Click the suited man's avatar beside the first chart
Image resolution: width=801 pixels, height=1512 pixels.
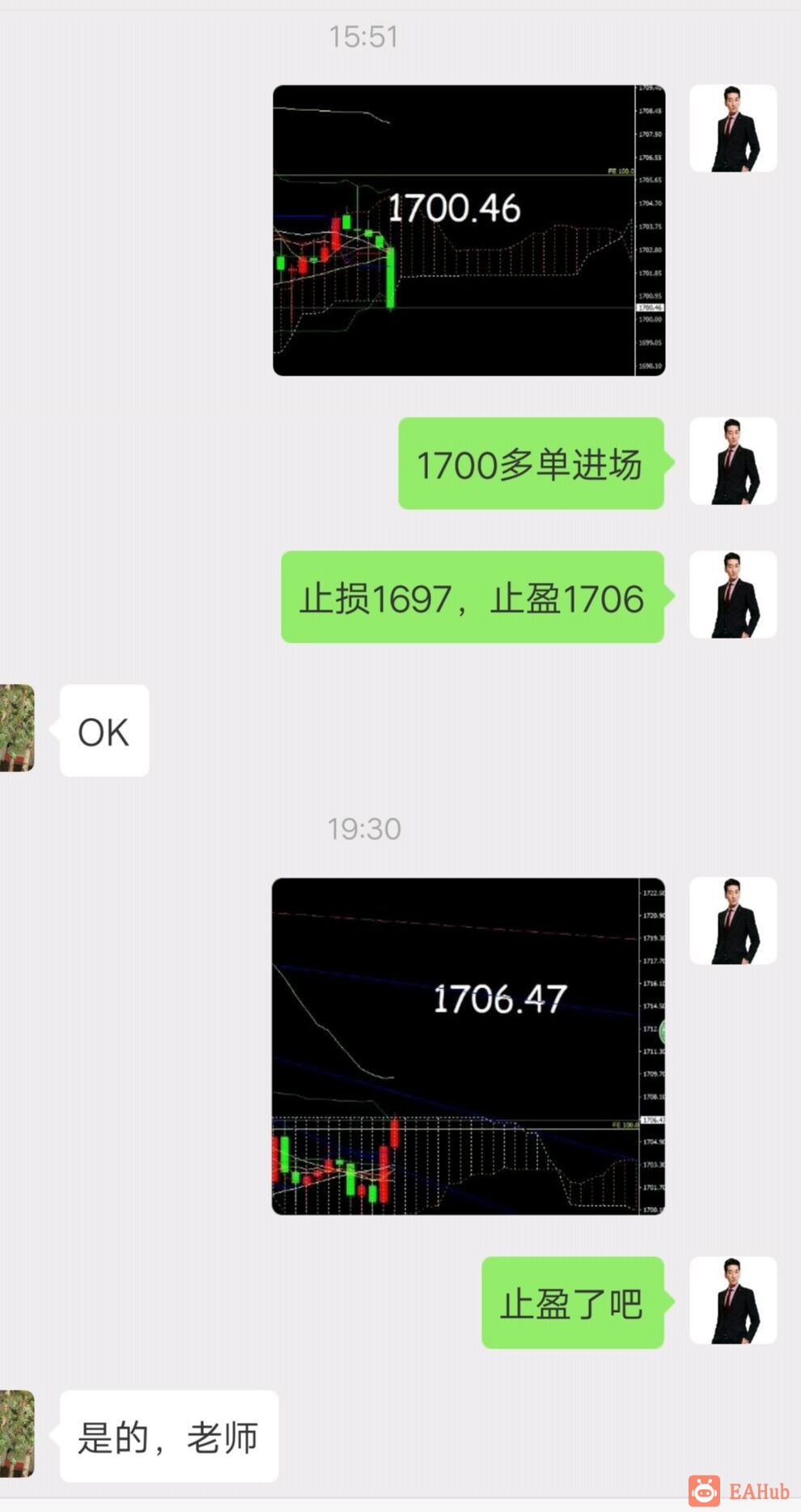click(x=732, y=128)
